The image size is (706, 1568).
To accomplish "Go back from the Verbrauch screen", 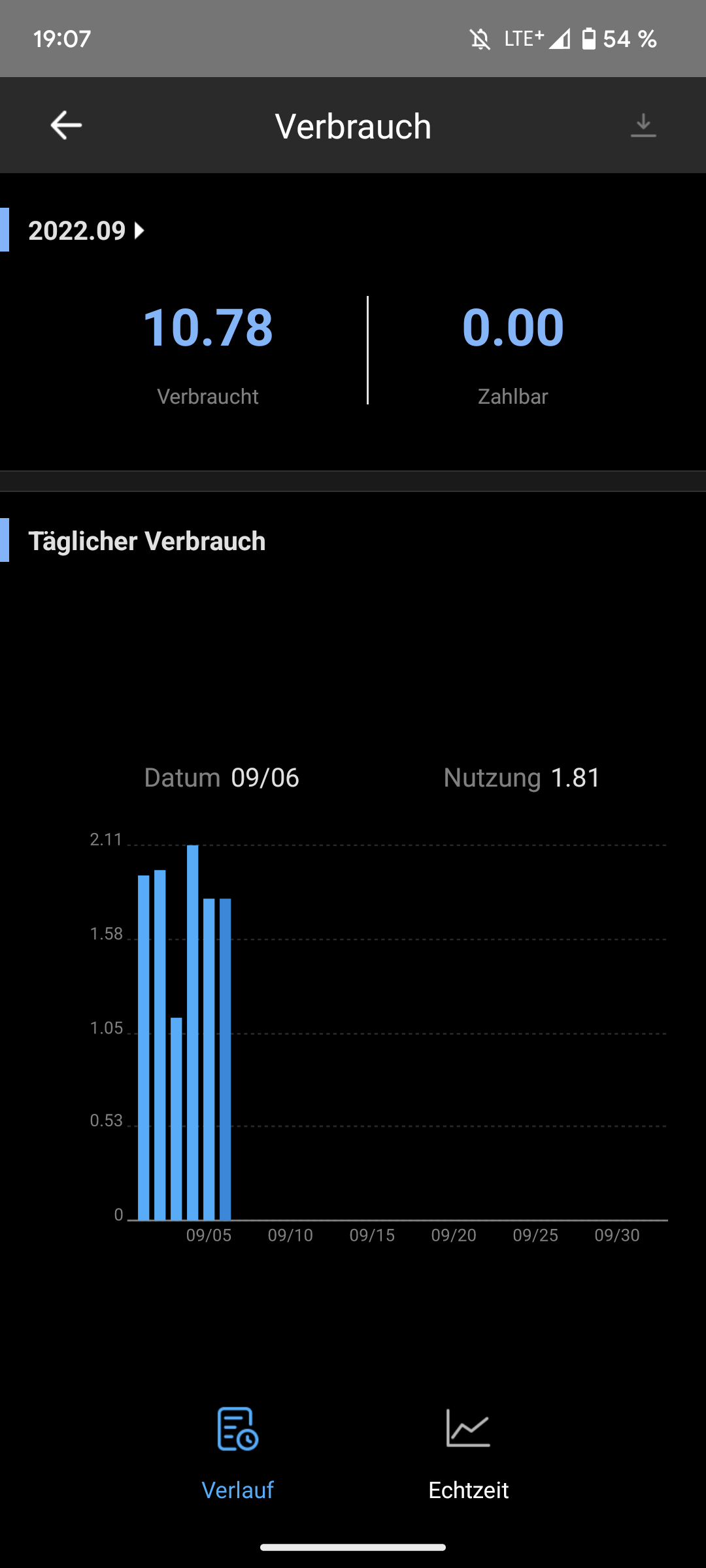I will coord(66,125).
